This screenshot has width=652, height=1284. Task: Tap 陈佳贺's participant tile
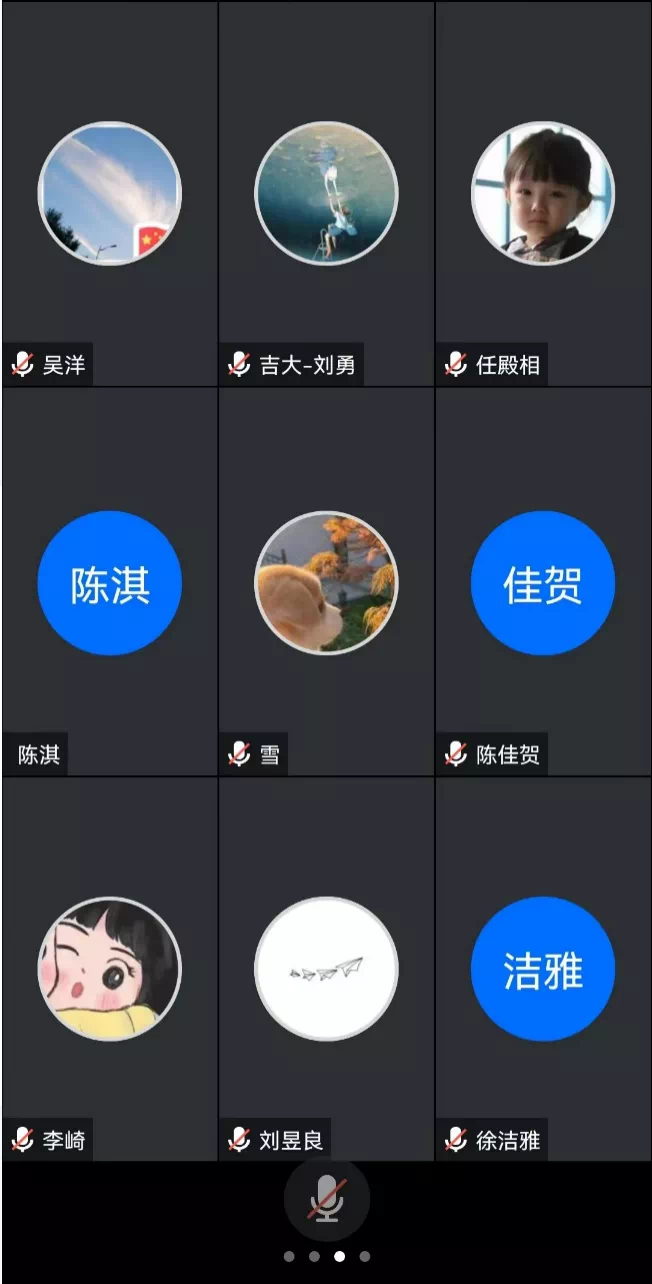[x=543, y=582]
